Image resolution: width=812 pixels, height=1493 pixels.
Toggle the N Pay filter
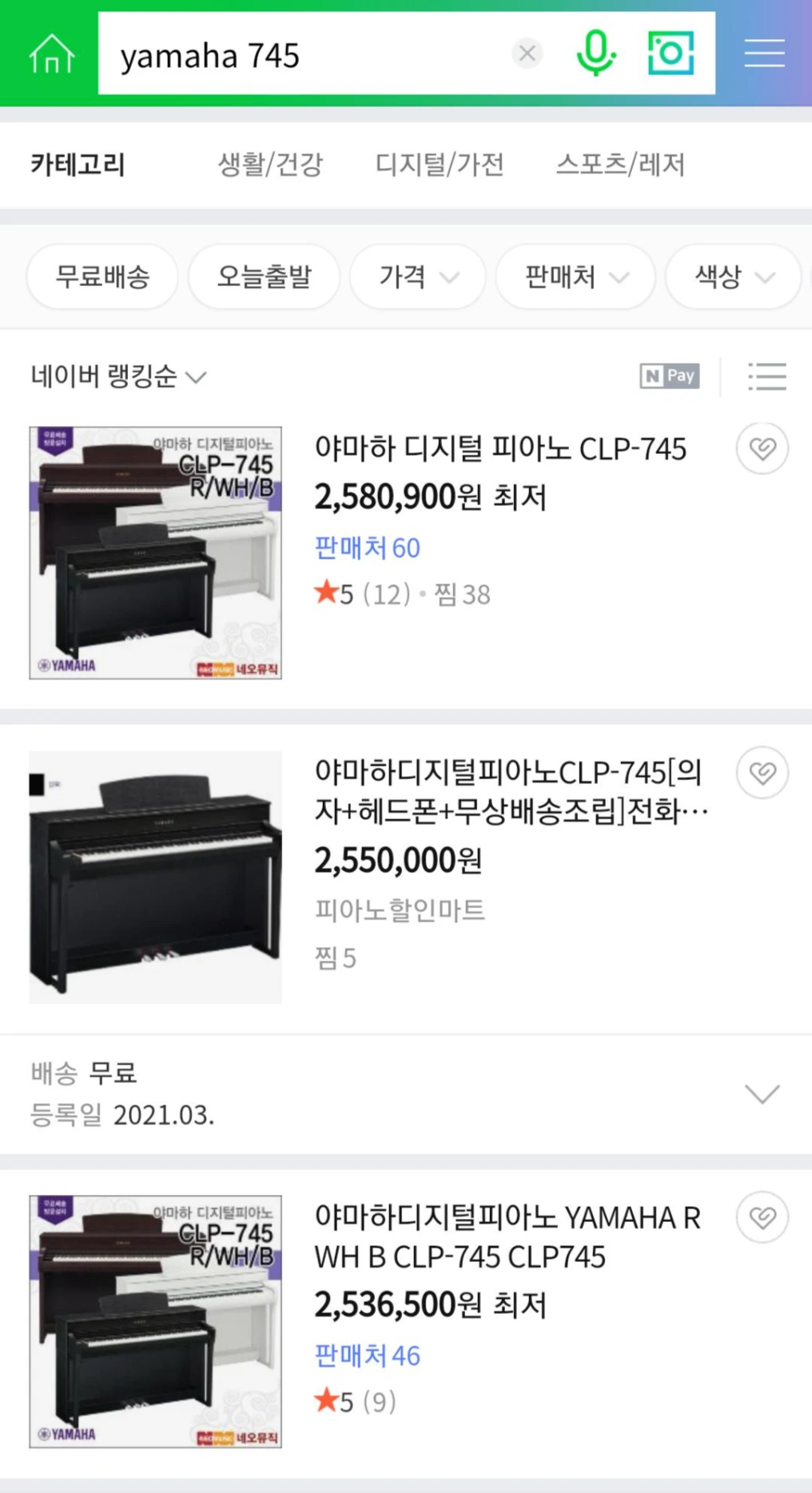click(670, 376)
